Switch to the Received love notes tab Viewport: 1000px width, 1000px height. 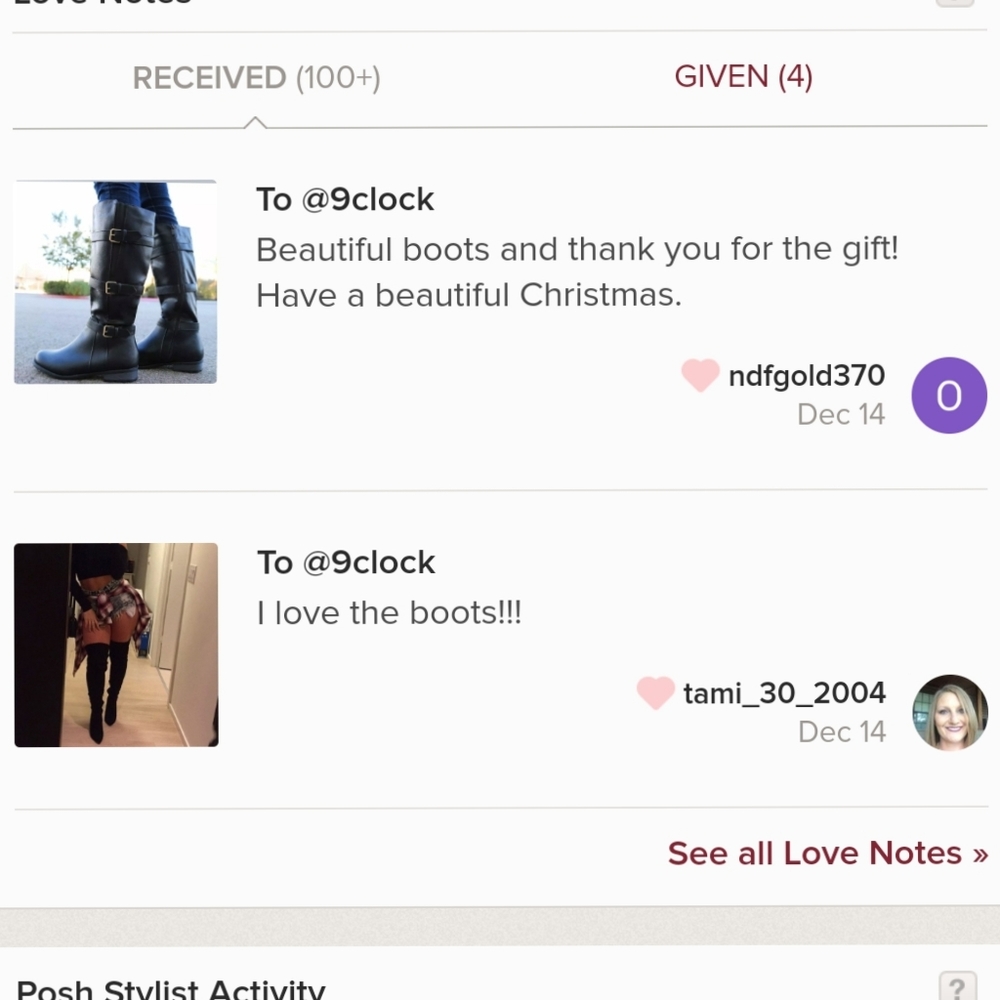click(x=256, y=78)
